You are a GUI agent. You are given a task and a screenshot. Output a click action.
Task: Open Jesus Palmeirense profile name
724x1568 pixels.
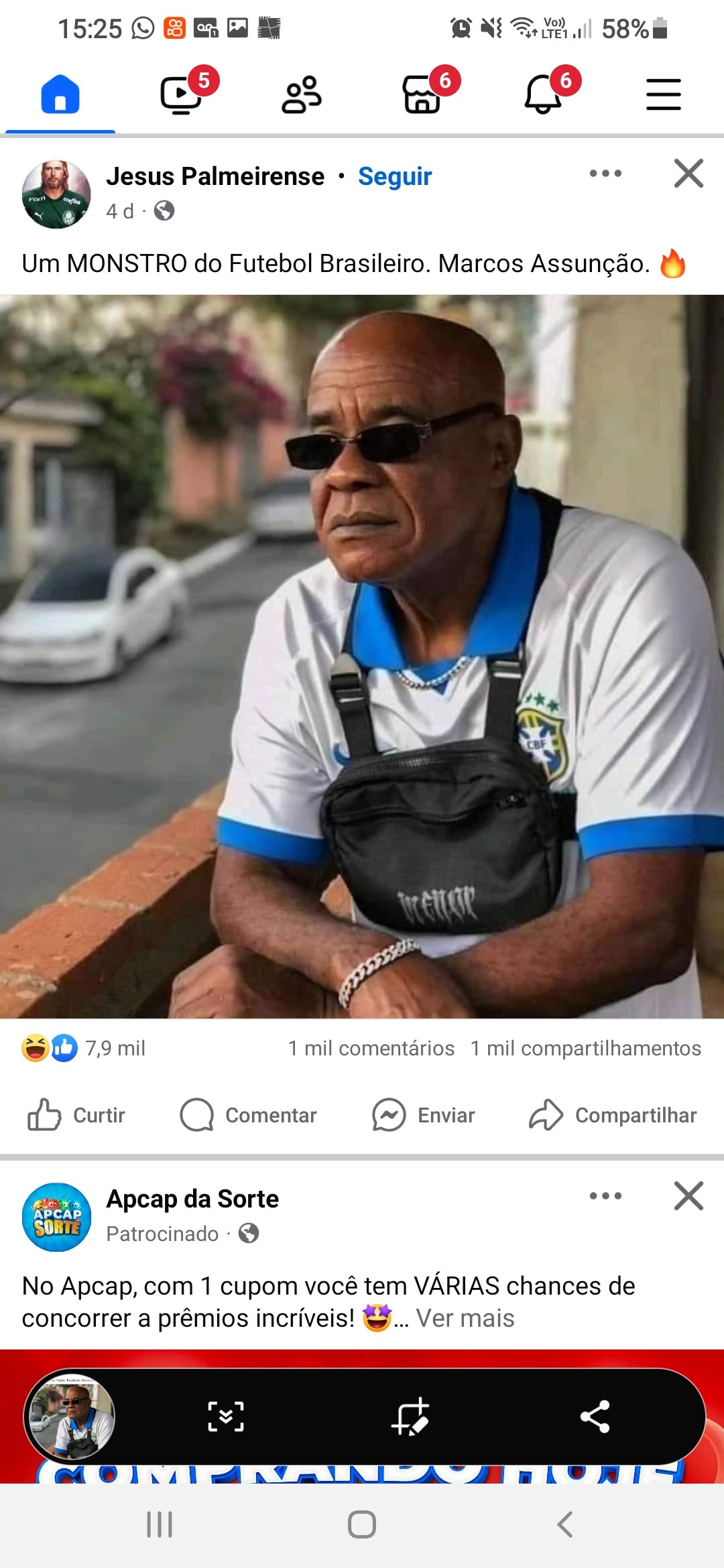[x=215, y=176]
